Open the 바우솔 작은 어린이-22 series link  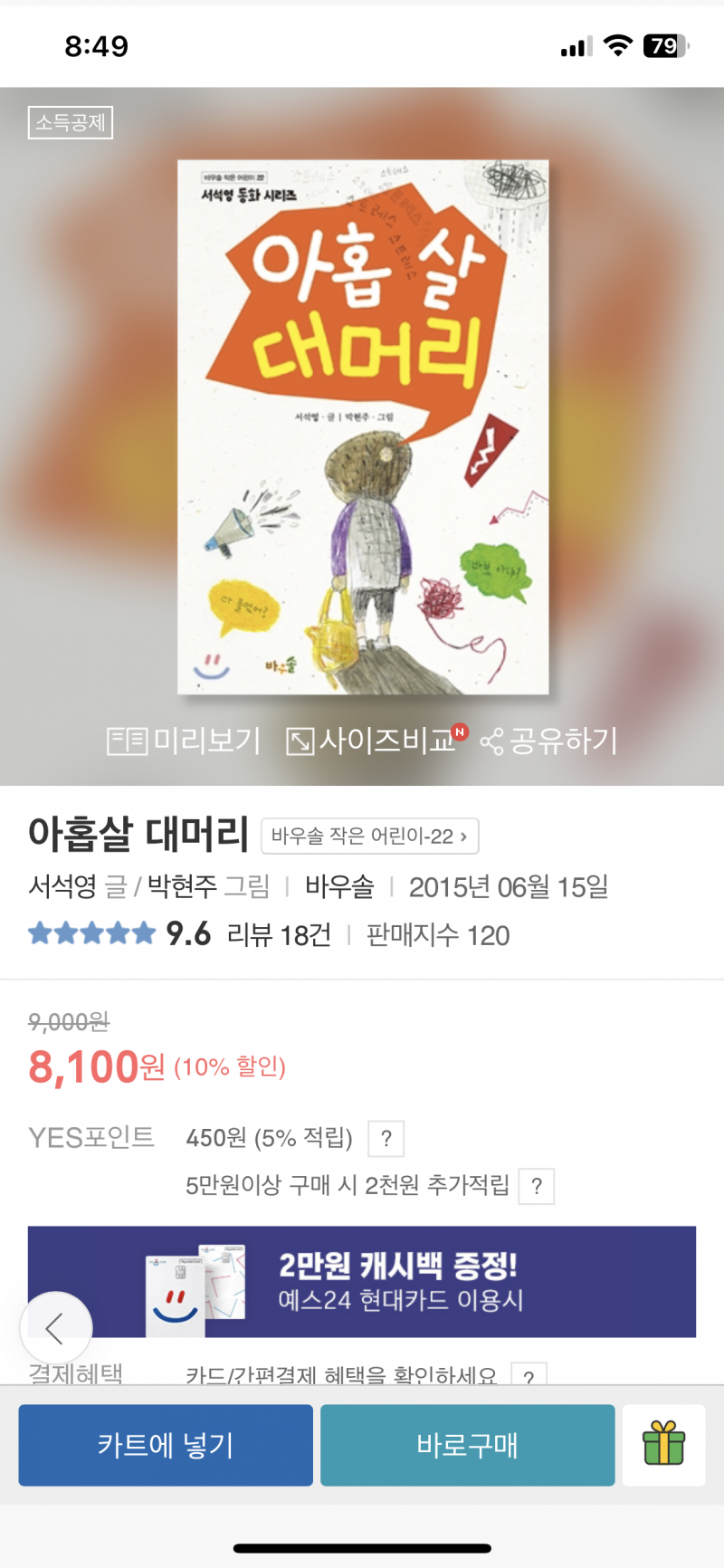click(x=369, y=836)
